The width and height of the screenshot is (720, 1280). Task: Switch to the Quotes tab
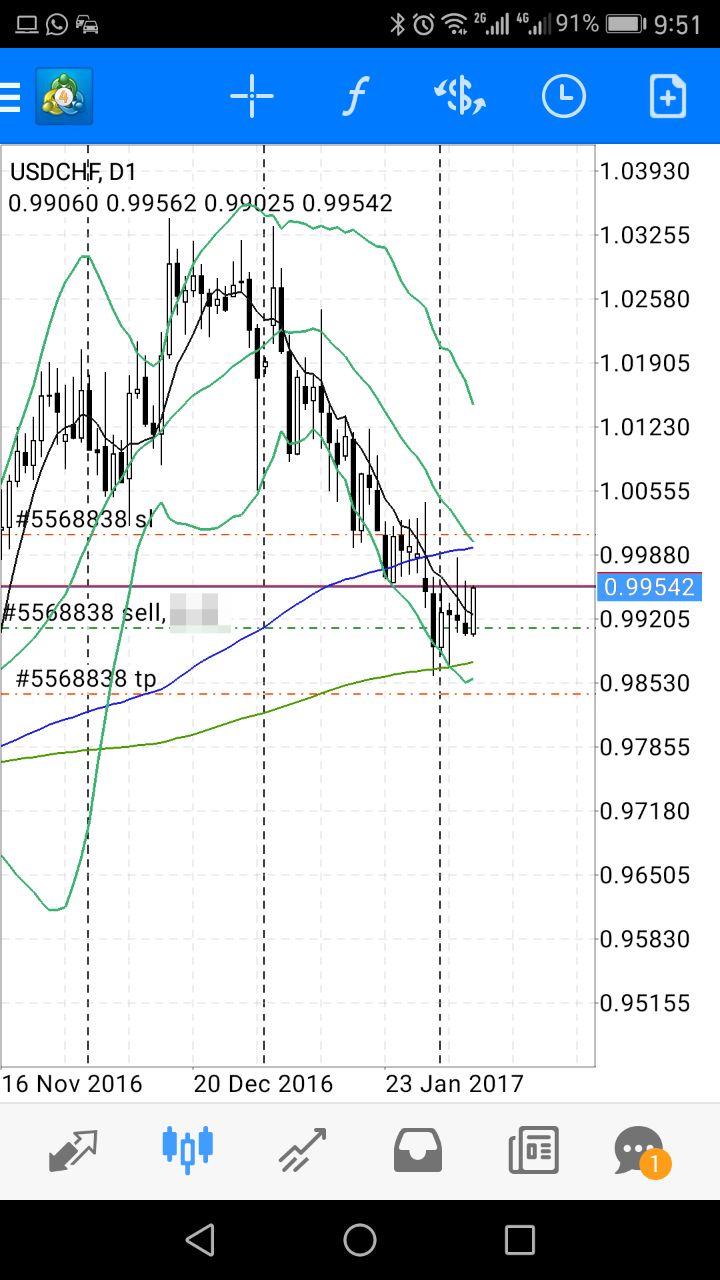point(73,1151)
